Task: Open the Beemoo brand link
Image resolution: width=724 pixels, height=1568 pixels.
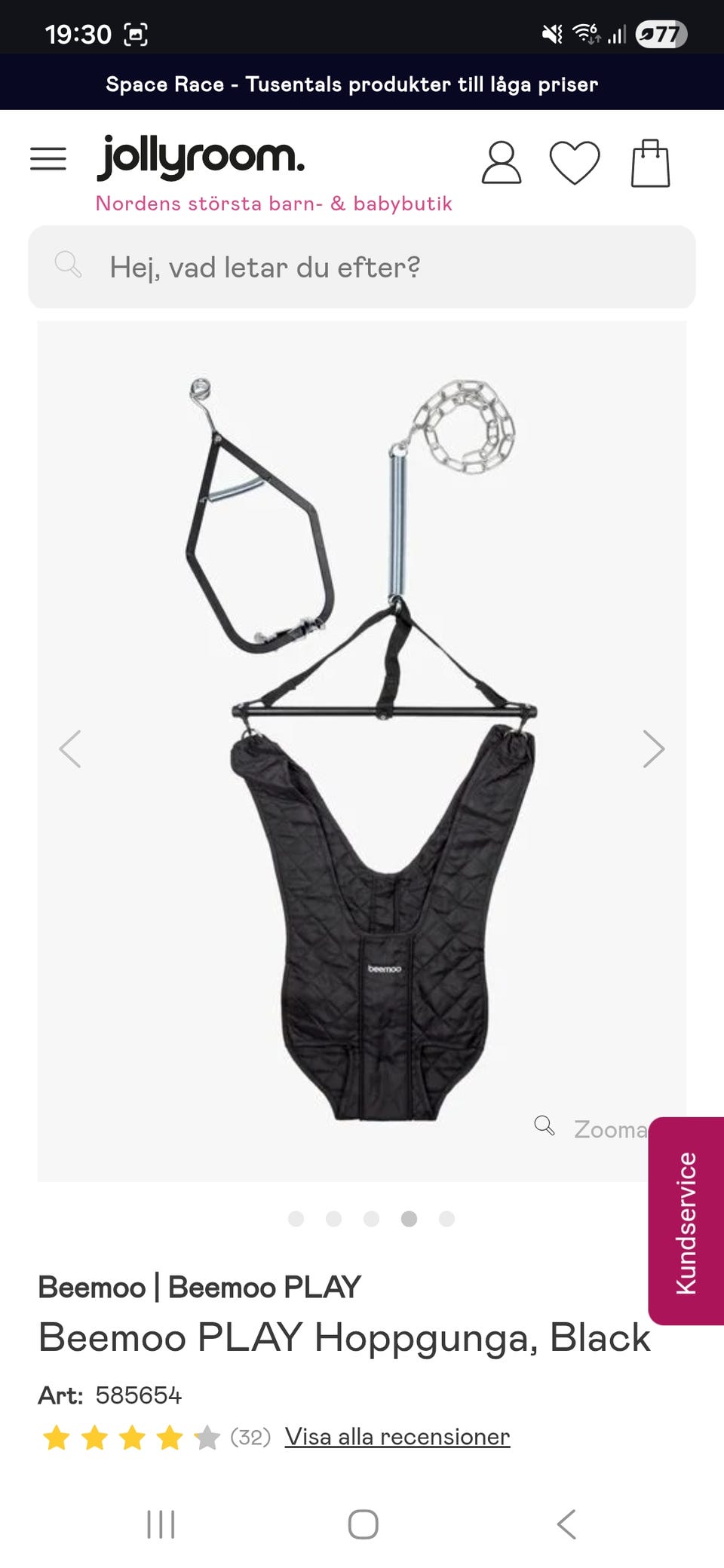Action: click(92, 1287)
